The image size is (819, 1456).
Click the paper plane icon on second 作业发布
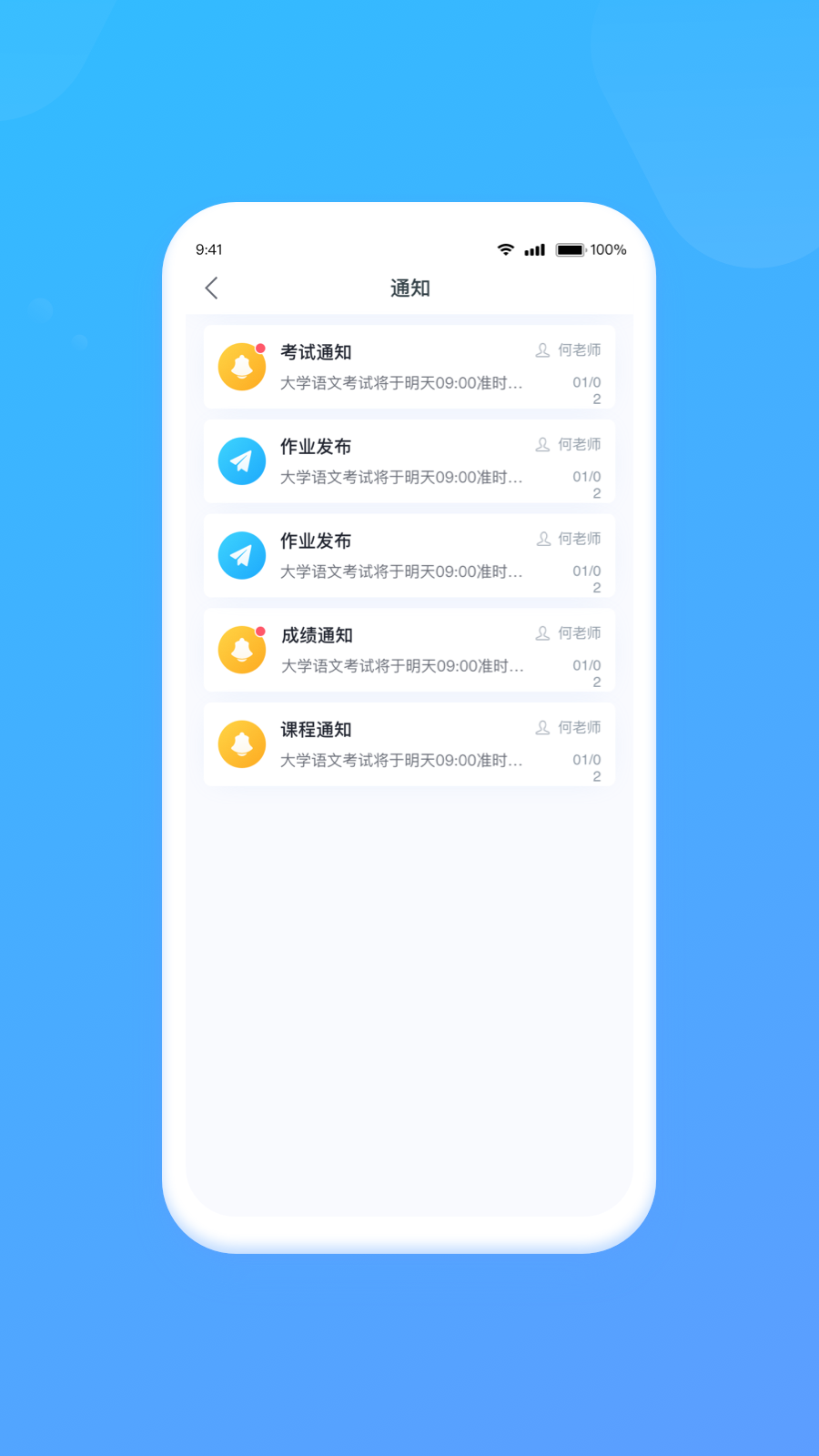[241, 555]
